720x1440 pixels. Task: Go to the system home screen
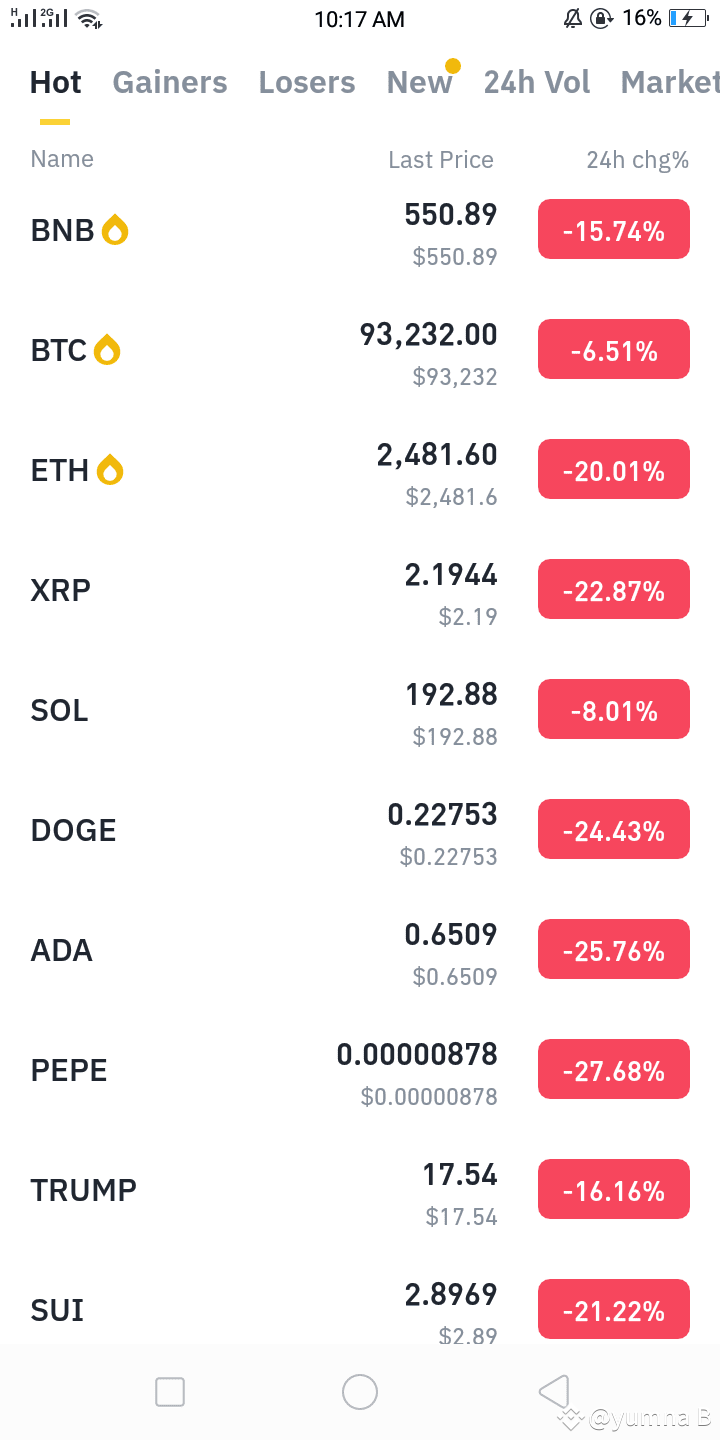360,1391
